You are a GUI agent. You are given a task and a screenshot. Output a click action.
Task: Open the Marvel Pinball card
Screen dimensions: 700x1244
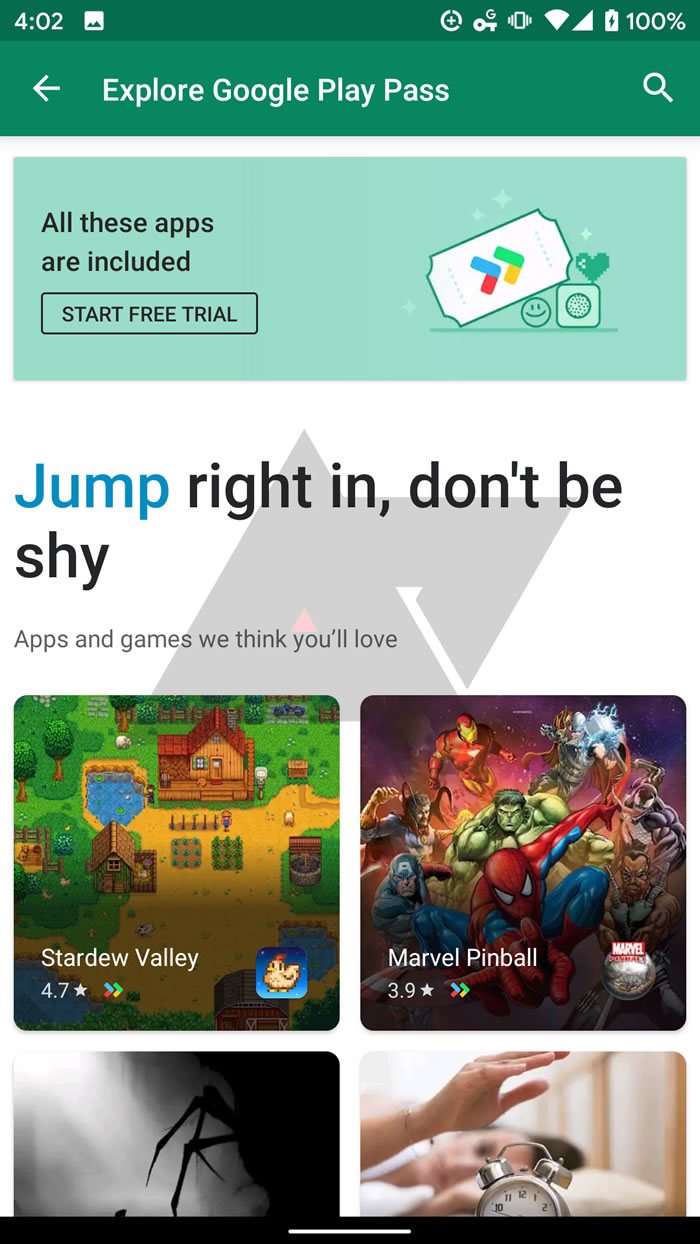point(522,862)
